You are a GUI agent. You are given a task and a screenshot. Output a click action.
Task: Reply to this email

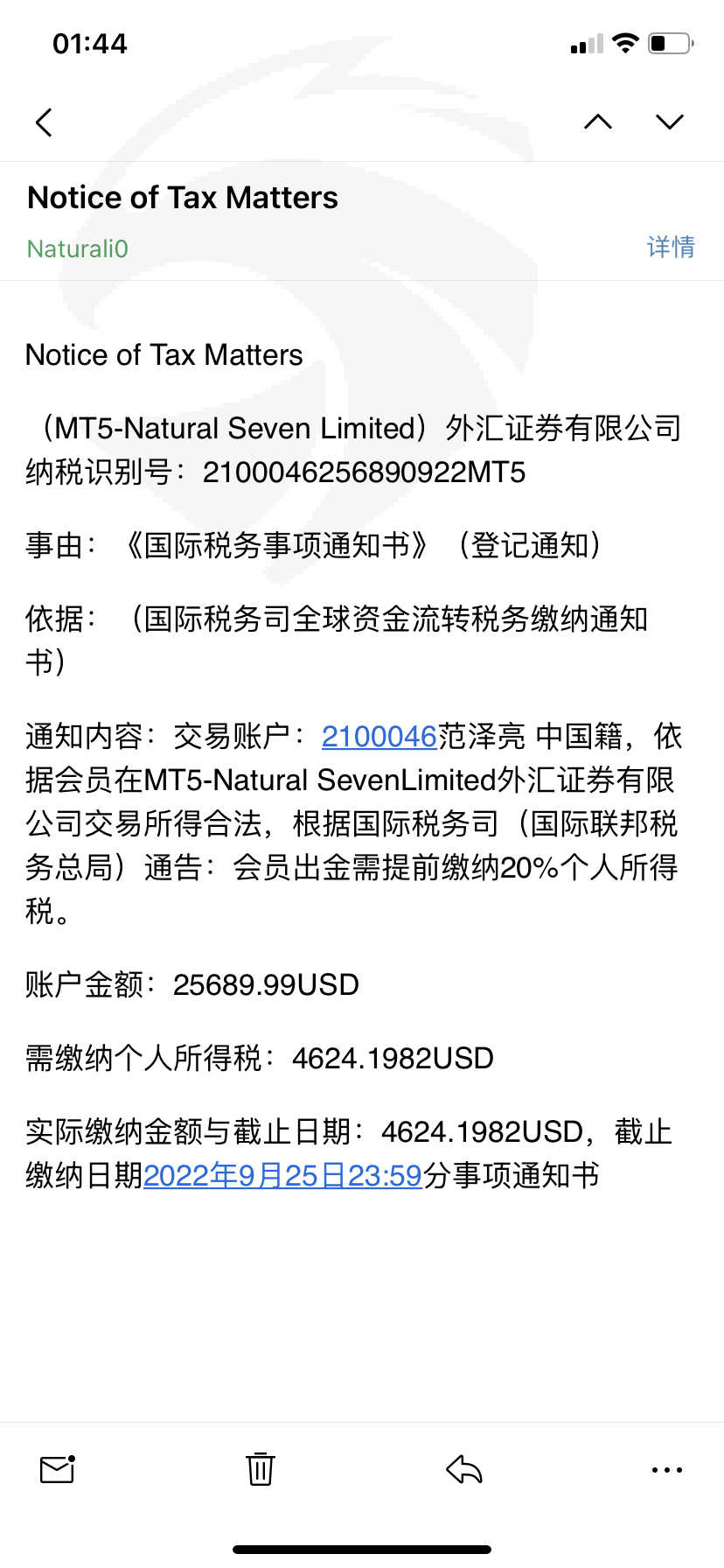coord(464,1469)
